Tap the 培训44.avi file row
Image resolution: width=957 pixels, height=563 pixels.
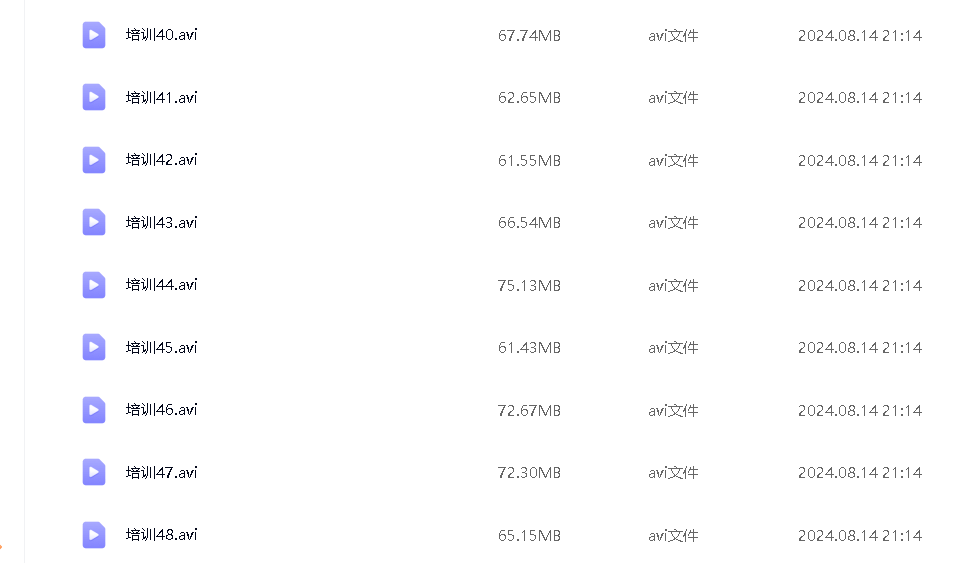[x=161, y=285]
